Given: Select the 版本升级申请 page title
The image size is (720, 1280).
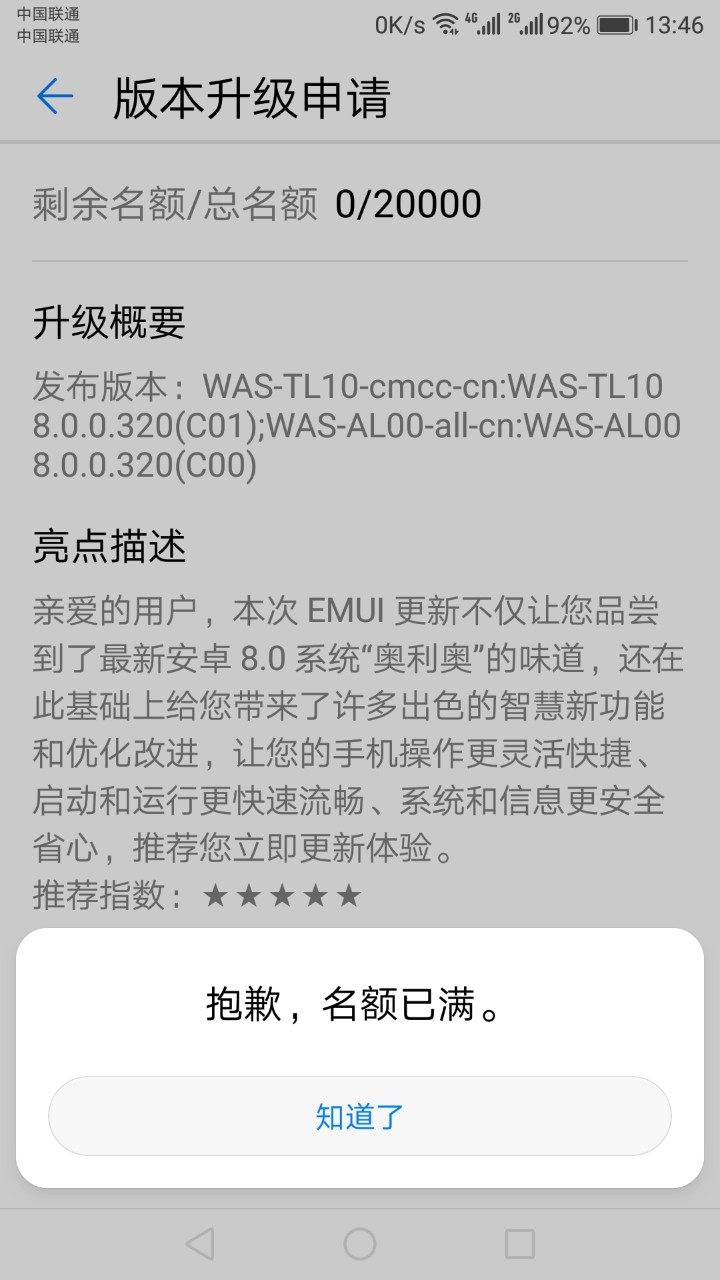Looking at the screenshot, I should click(254, 98).
